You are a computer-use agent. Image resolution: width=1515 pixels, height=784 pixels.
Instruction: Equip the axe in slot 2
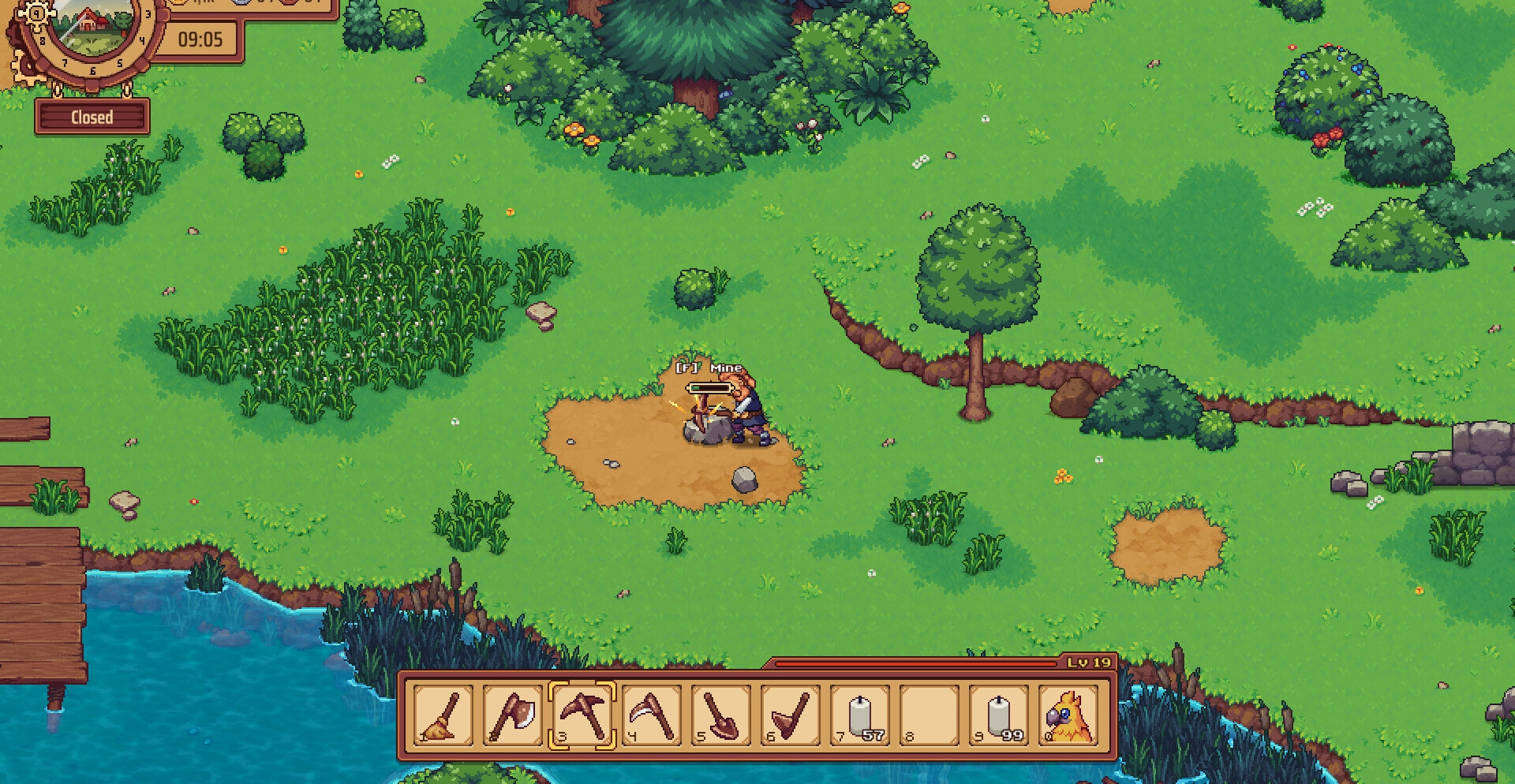tap(513, 715)
